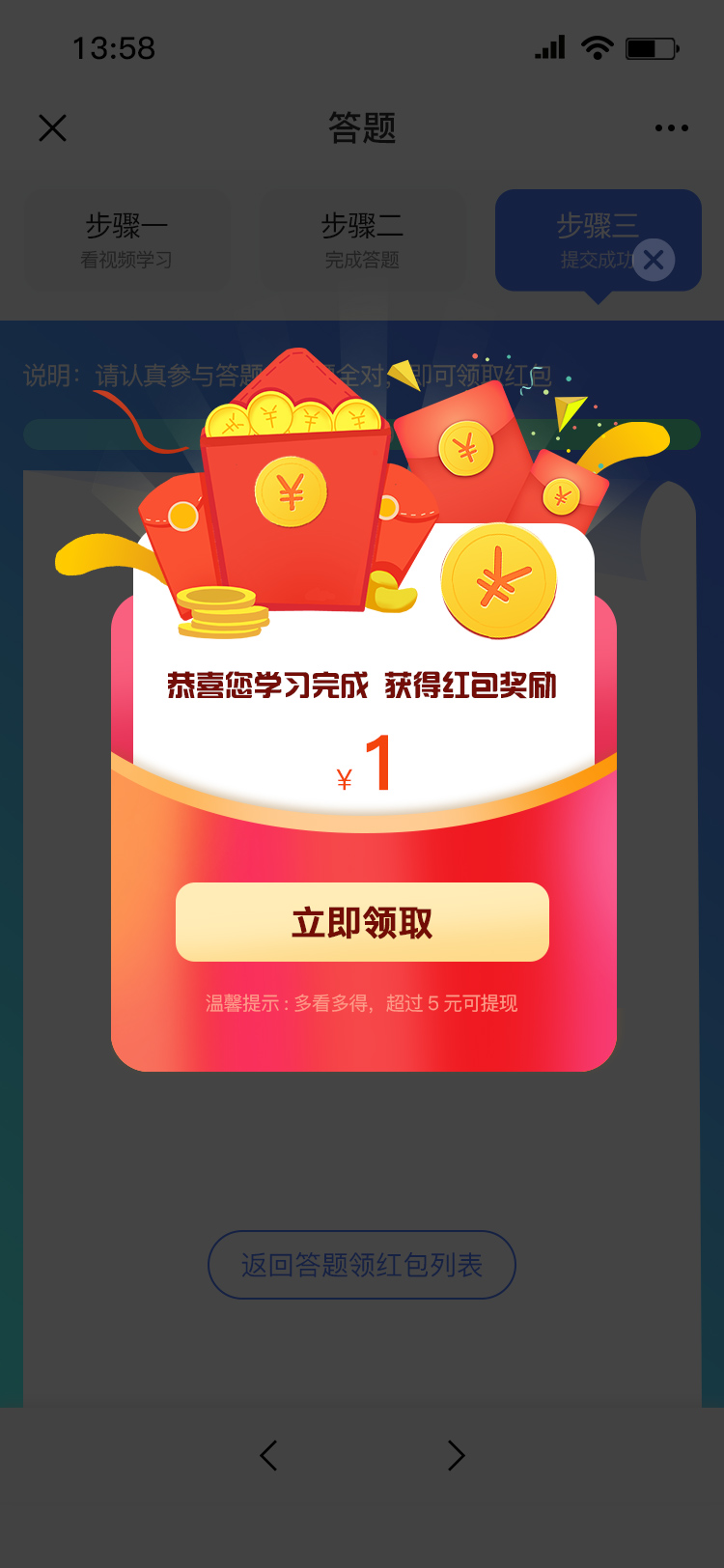Open the three-dot overflow menu
The width and height of the screenshot is (724, 1568).
pyautogui.click(x=671, y=127)
